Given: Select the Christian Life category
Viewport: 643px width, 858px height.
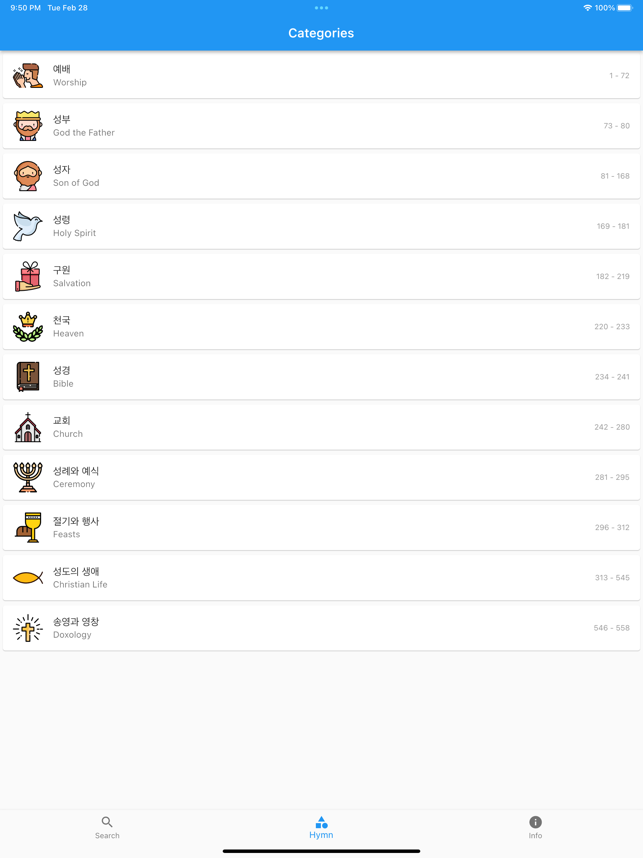Looking at the screenshot, I should click(321, 578).
